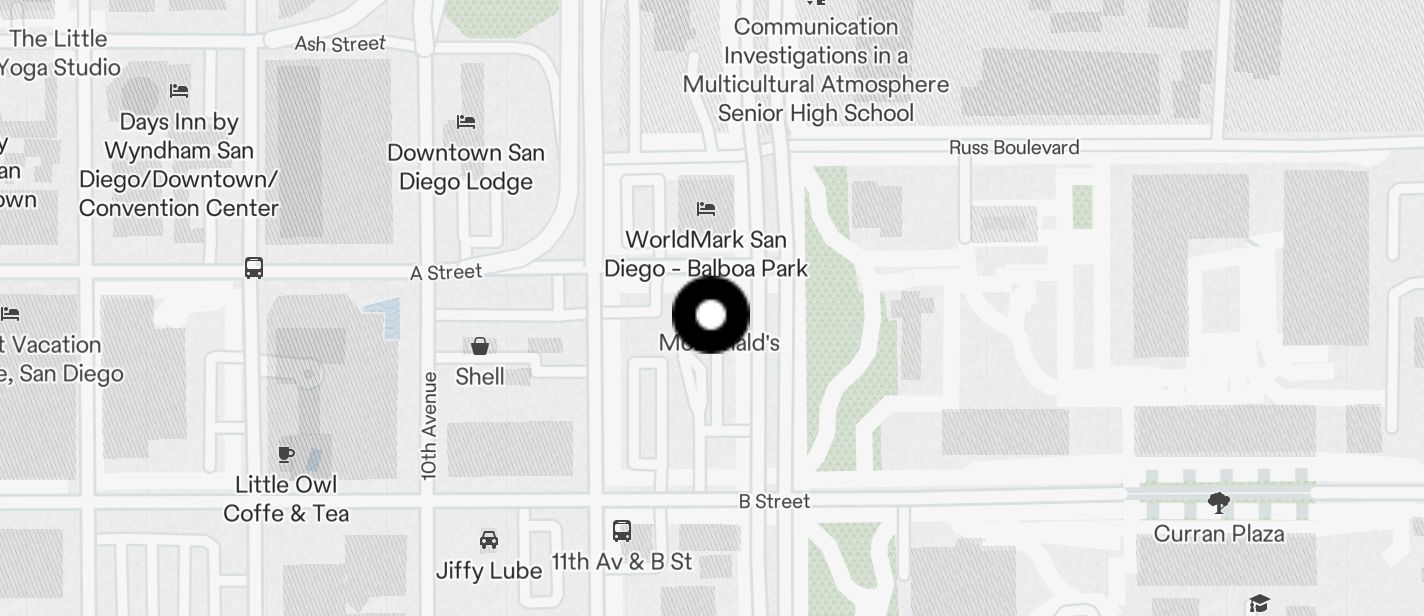Screen dimensions: 1424x616
Task: Tap the black location marker pin
Action: click(710, 315)
